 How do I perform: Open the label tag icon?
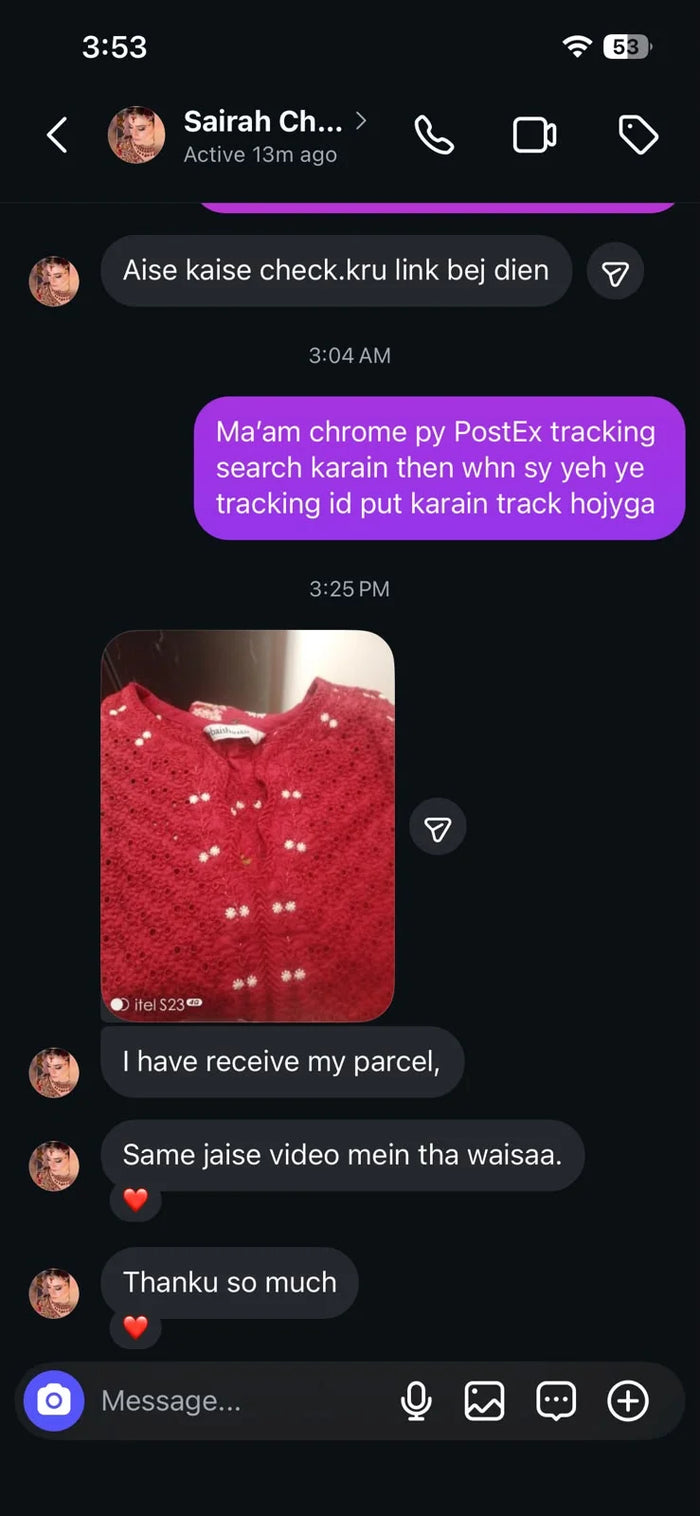tap(638, 135)
